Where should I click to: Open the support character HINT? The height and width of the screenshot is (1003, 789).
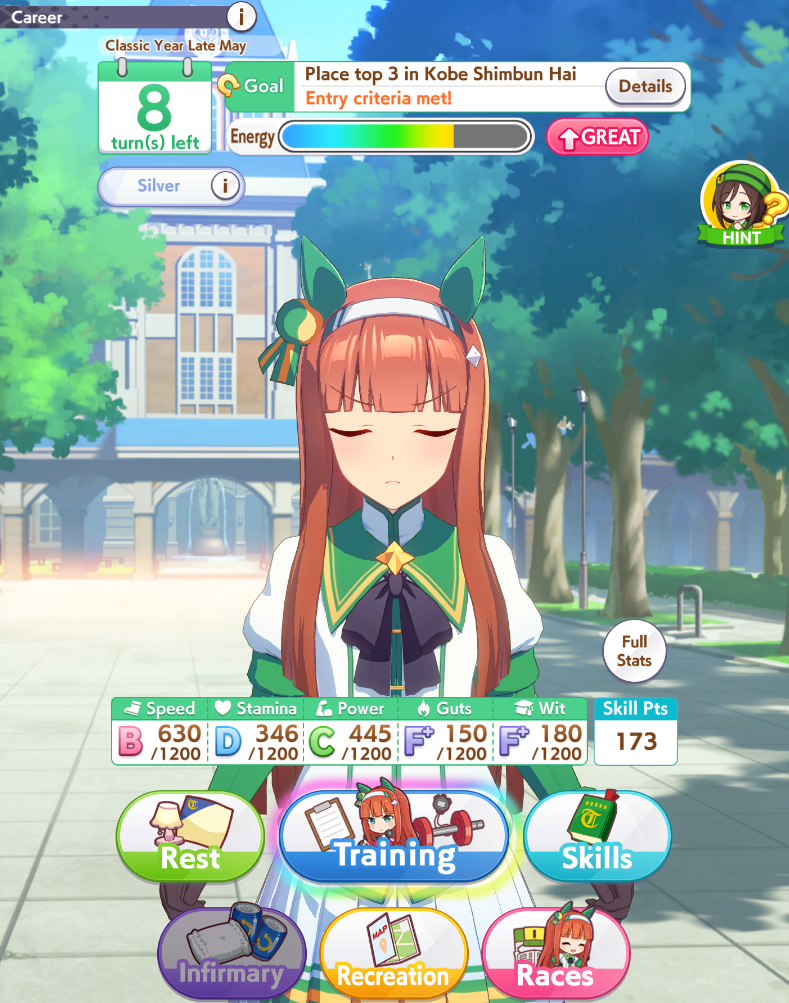click(x=741, y=206)
